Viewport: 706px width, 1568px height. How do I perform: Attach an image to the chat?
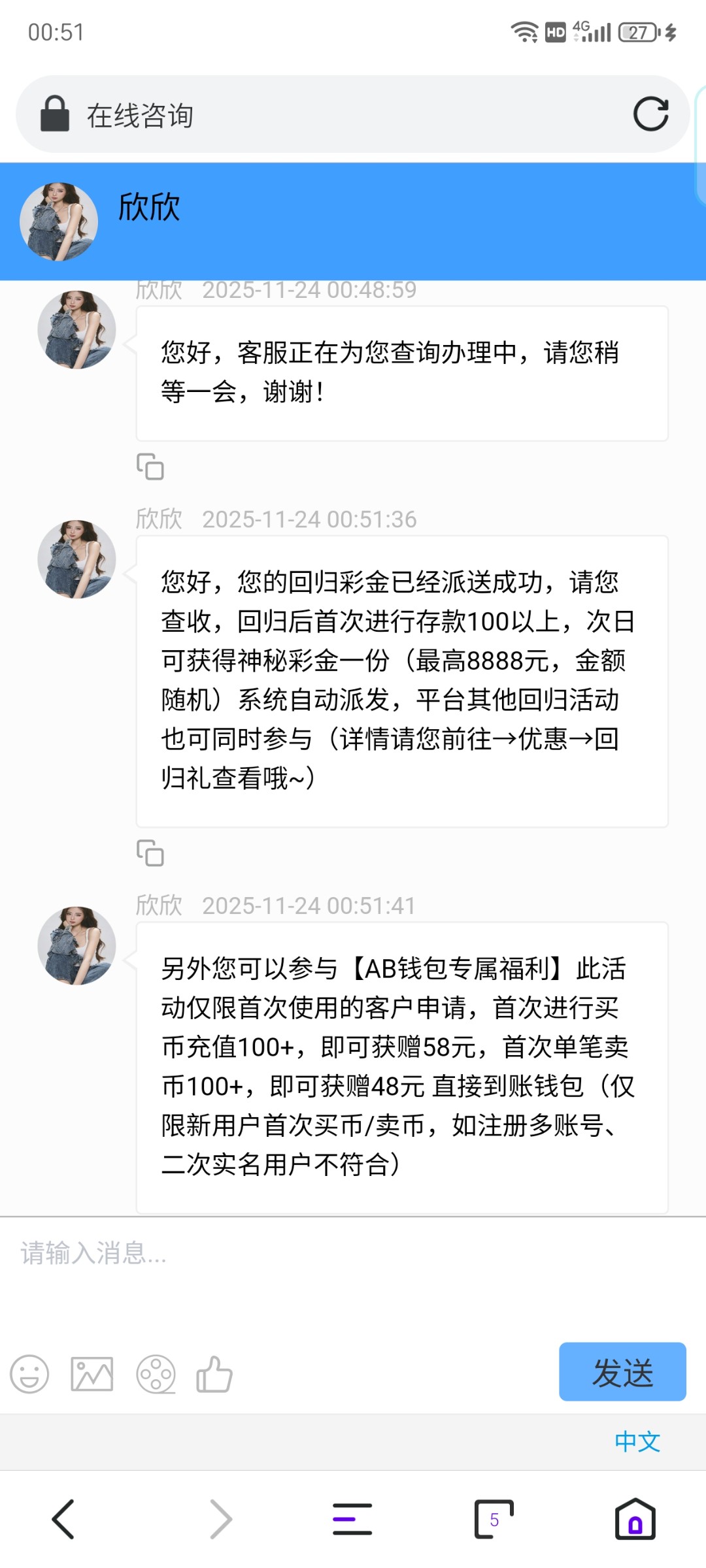[x=92, y=1373]
